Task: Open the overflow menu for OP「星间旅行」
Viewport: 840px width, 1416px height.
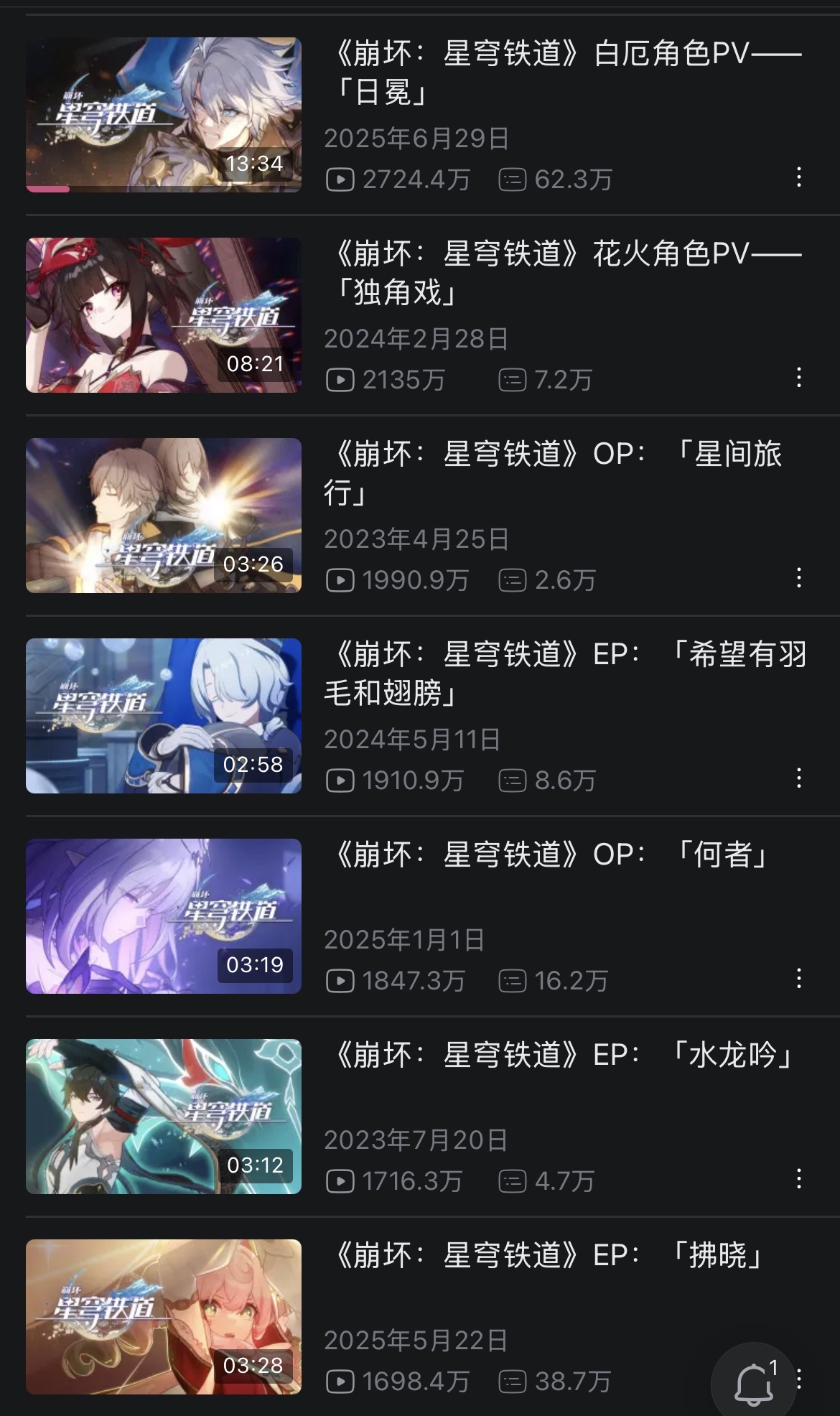Action: tap(798, 578)
